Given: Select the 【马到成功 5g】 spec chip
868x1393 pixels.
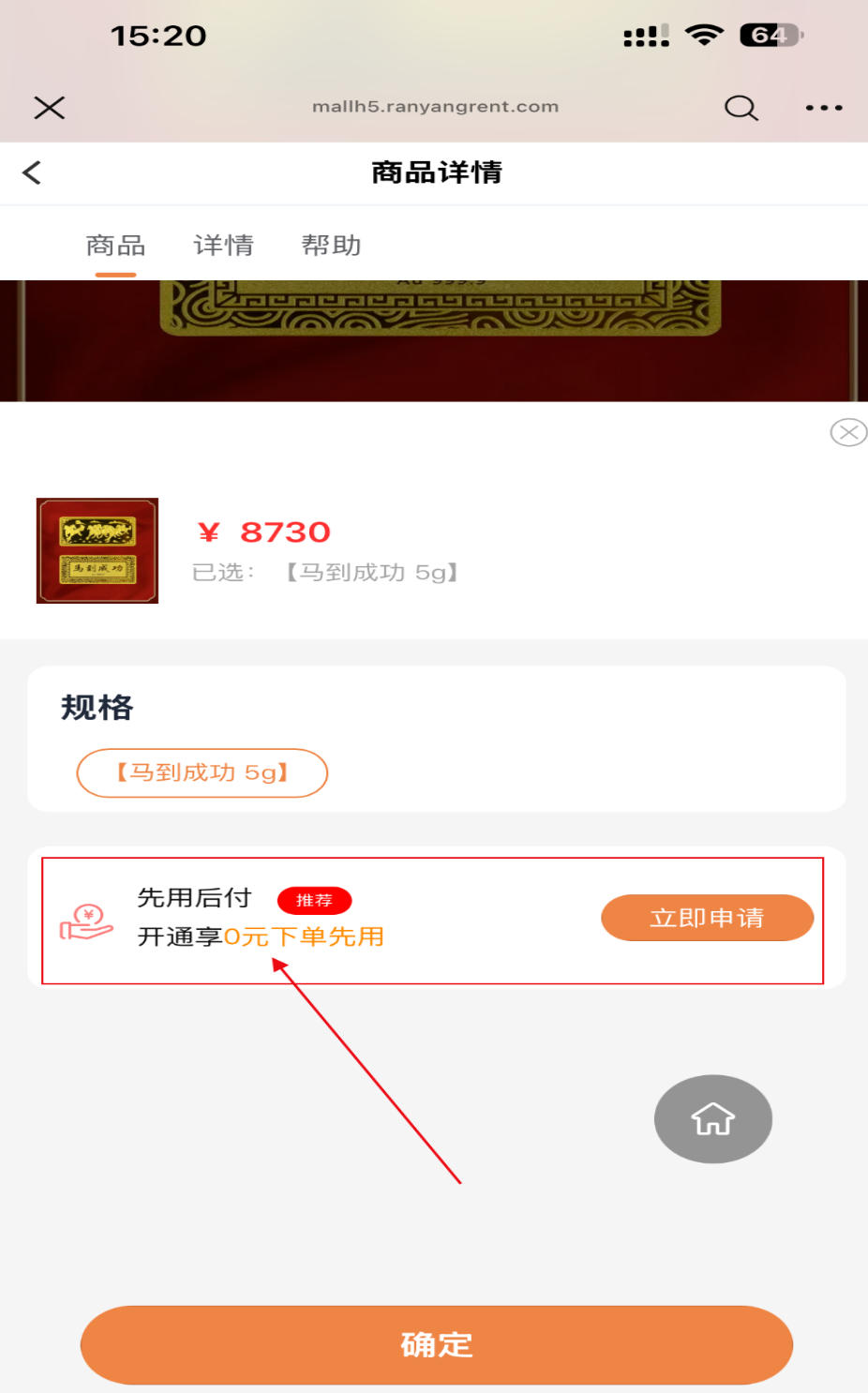Looking at the screenshot, I should coord(202,772).
